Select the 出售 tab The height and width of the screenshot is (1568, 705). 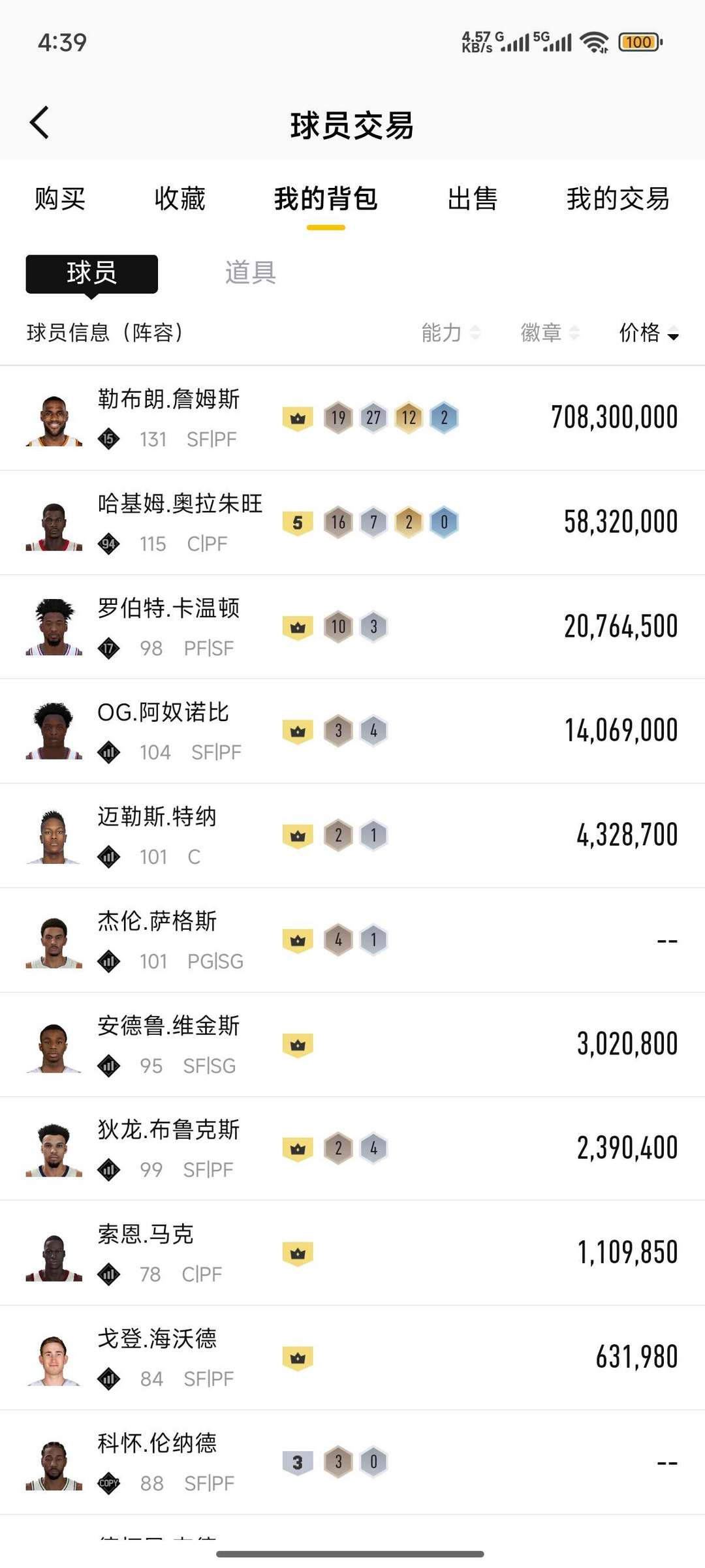473,198
